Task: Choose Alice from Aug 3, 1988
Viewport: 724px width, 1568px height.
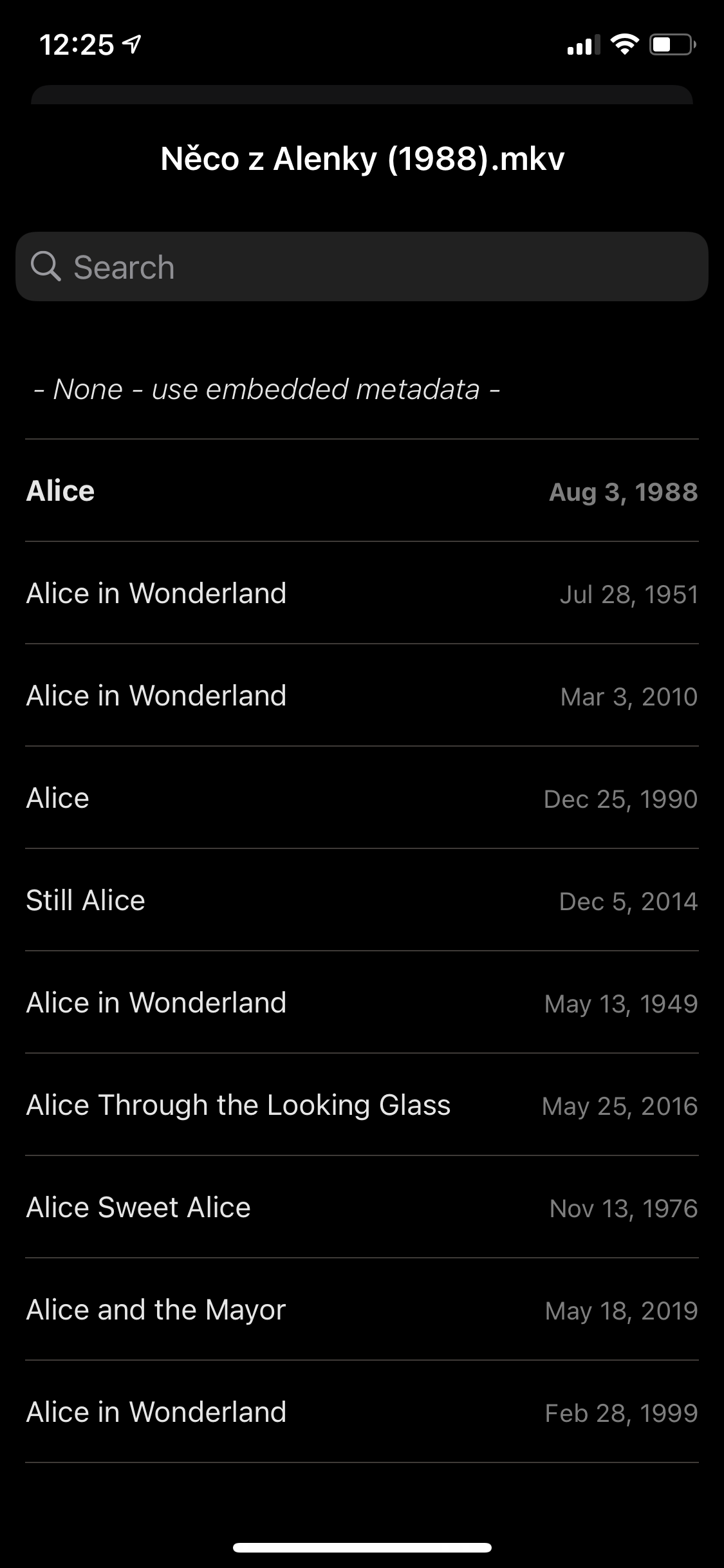Action: tap(362, 491)
